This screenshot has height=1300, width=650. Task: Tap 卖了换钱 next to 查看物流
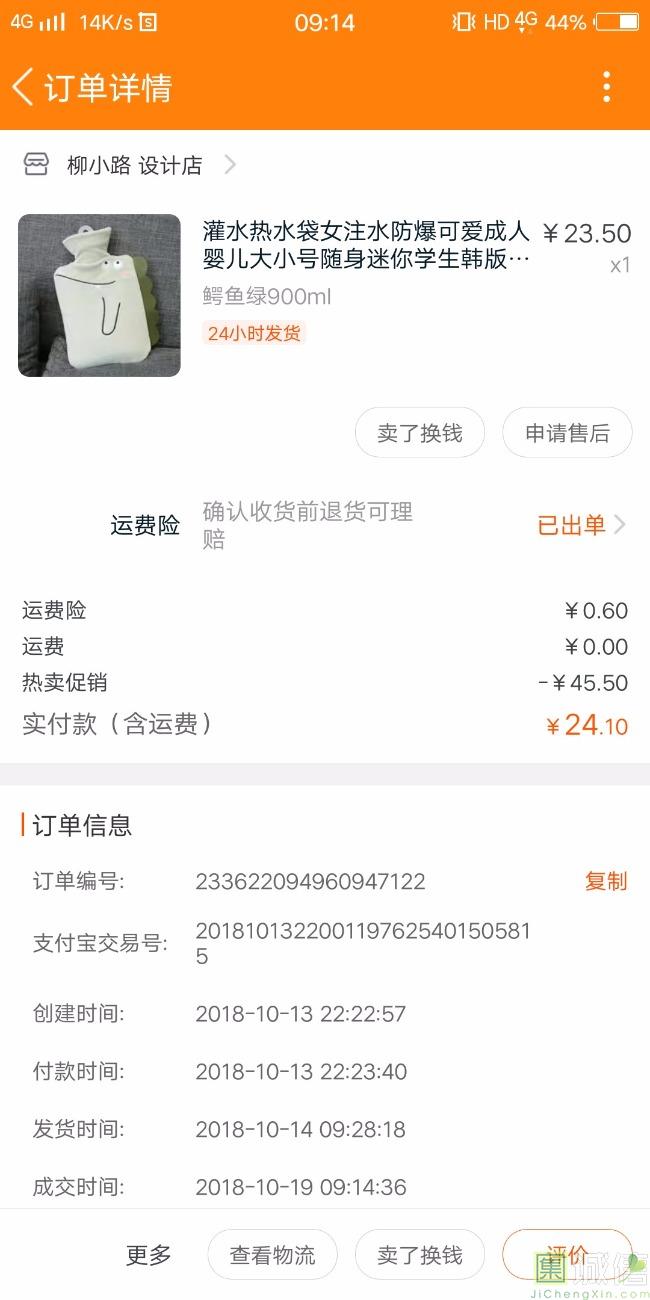[x=420, y=1255]
